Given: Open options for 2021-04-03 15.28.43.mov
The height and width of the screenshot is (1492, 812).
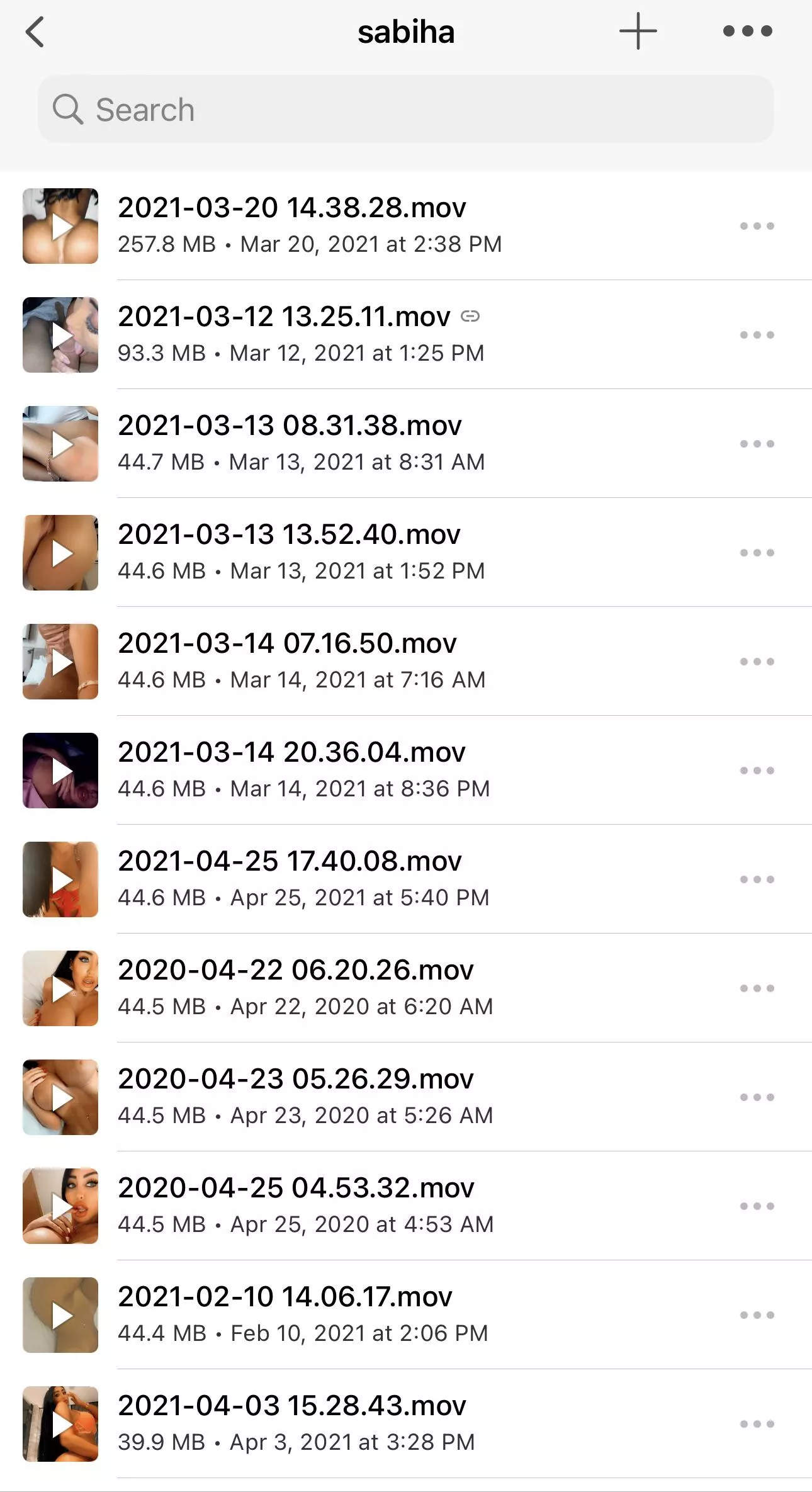Looking at the screenshot, I should [757, 1424].
